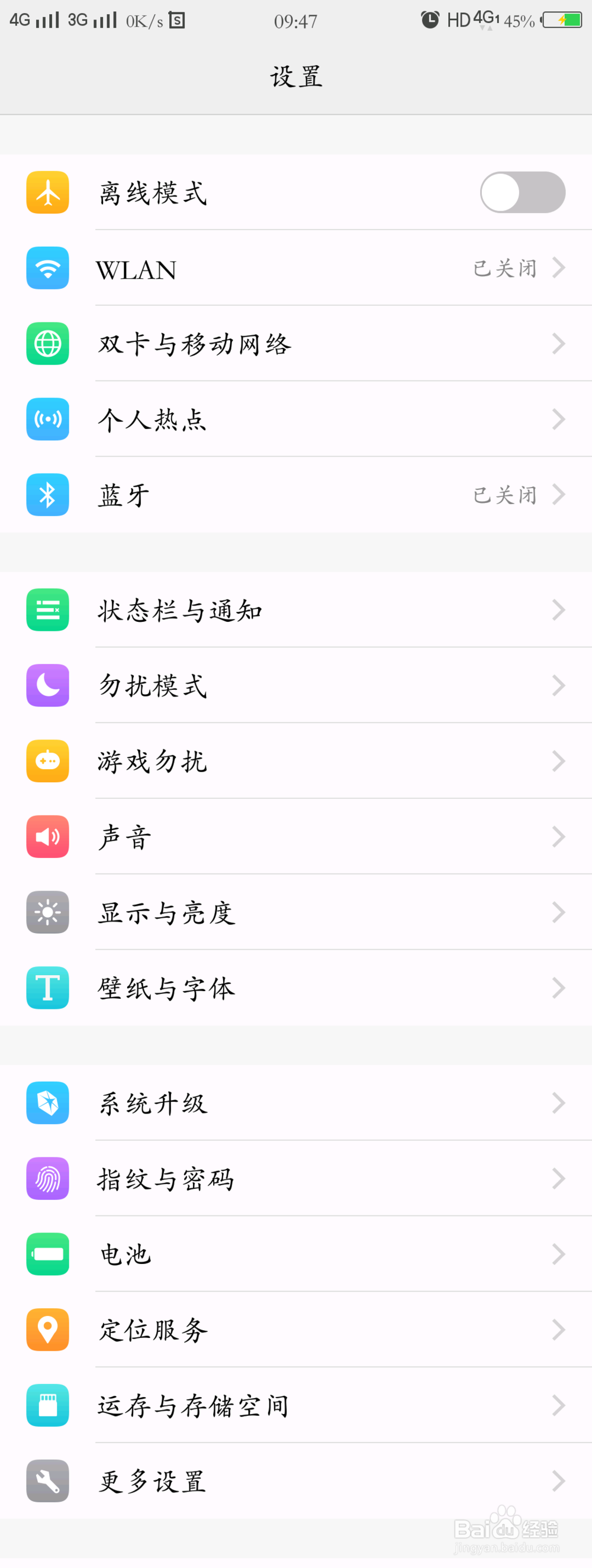
Task: Open the 状态栏与通知 menu entry
Action: tap(296, 610)
